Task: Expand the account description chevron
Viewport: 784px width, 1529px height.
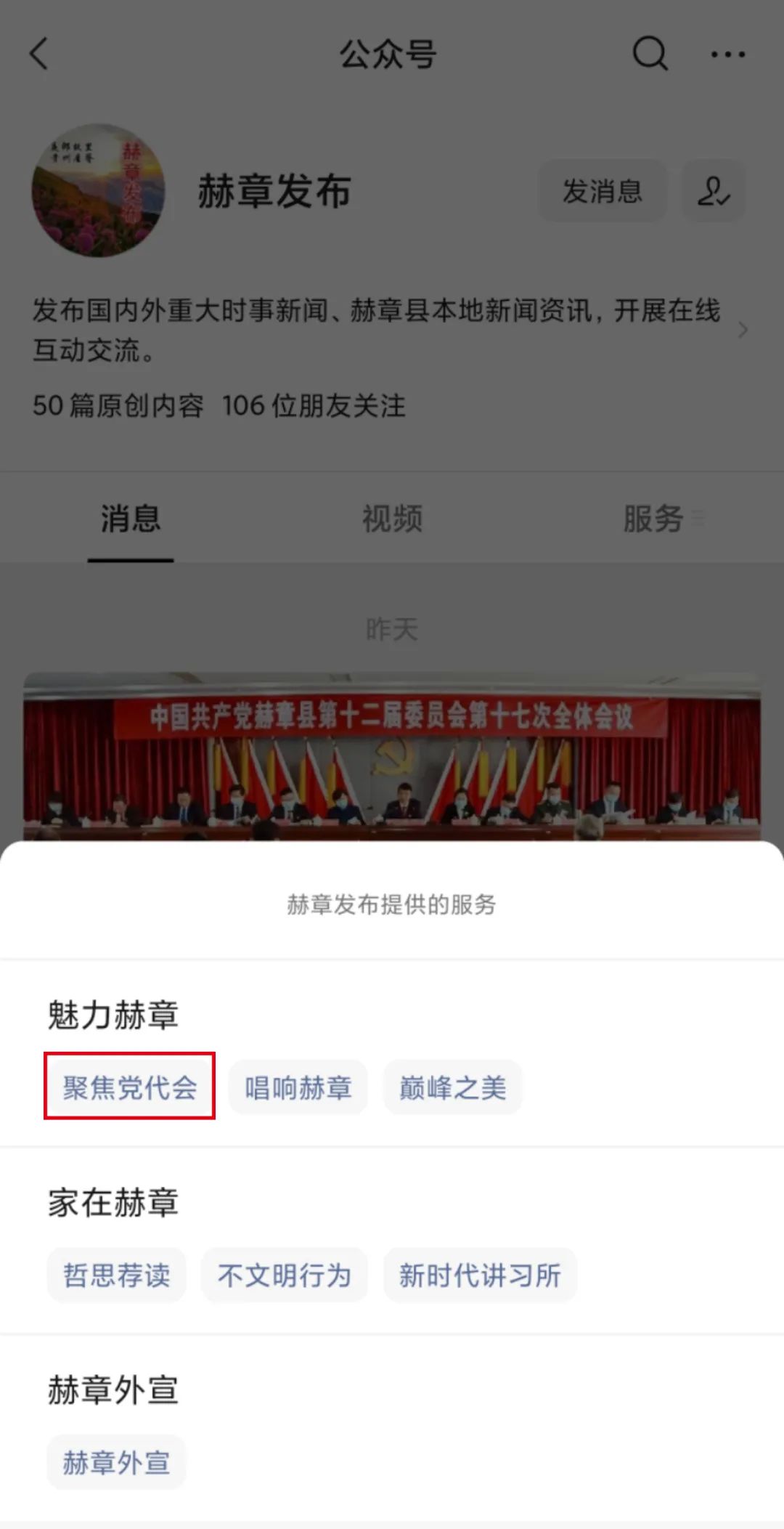Action: point(743,330)
